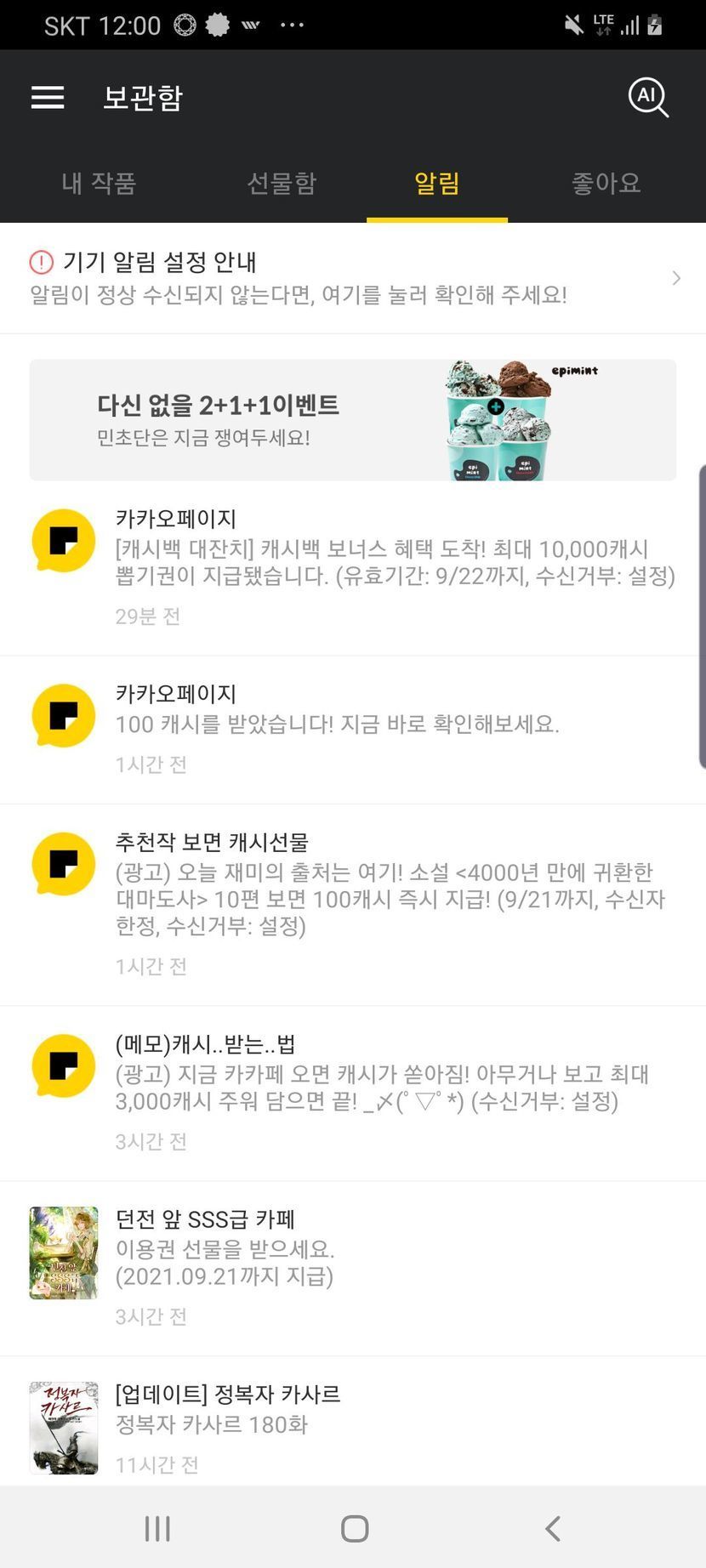Tap the AI search icon

click(x=648, y=97)
